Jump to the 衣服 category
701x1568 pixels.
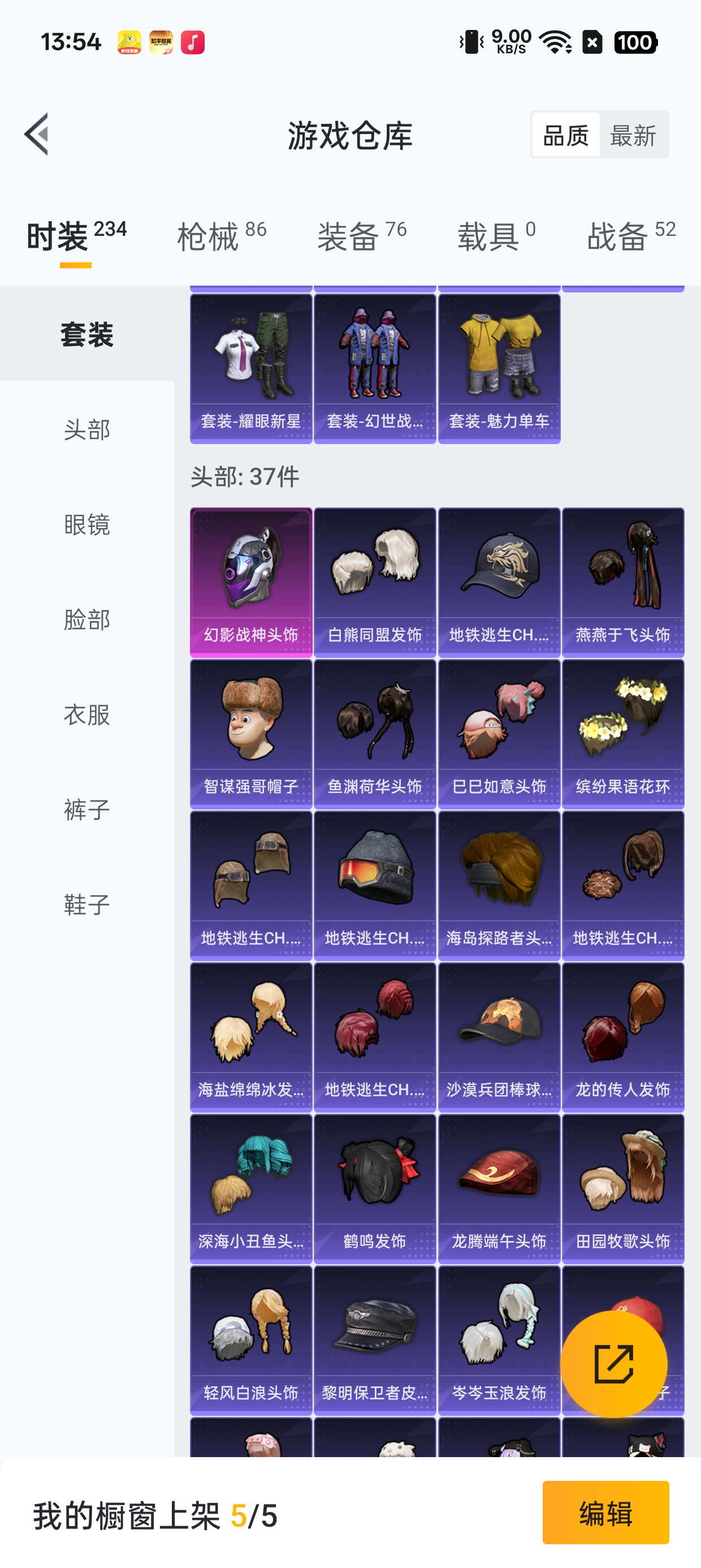[87, 714]
